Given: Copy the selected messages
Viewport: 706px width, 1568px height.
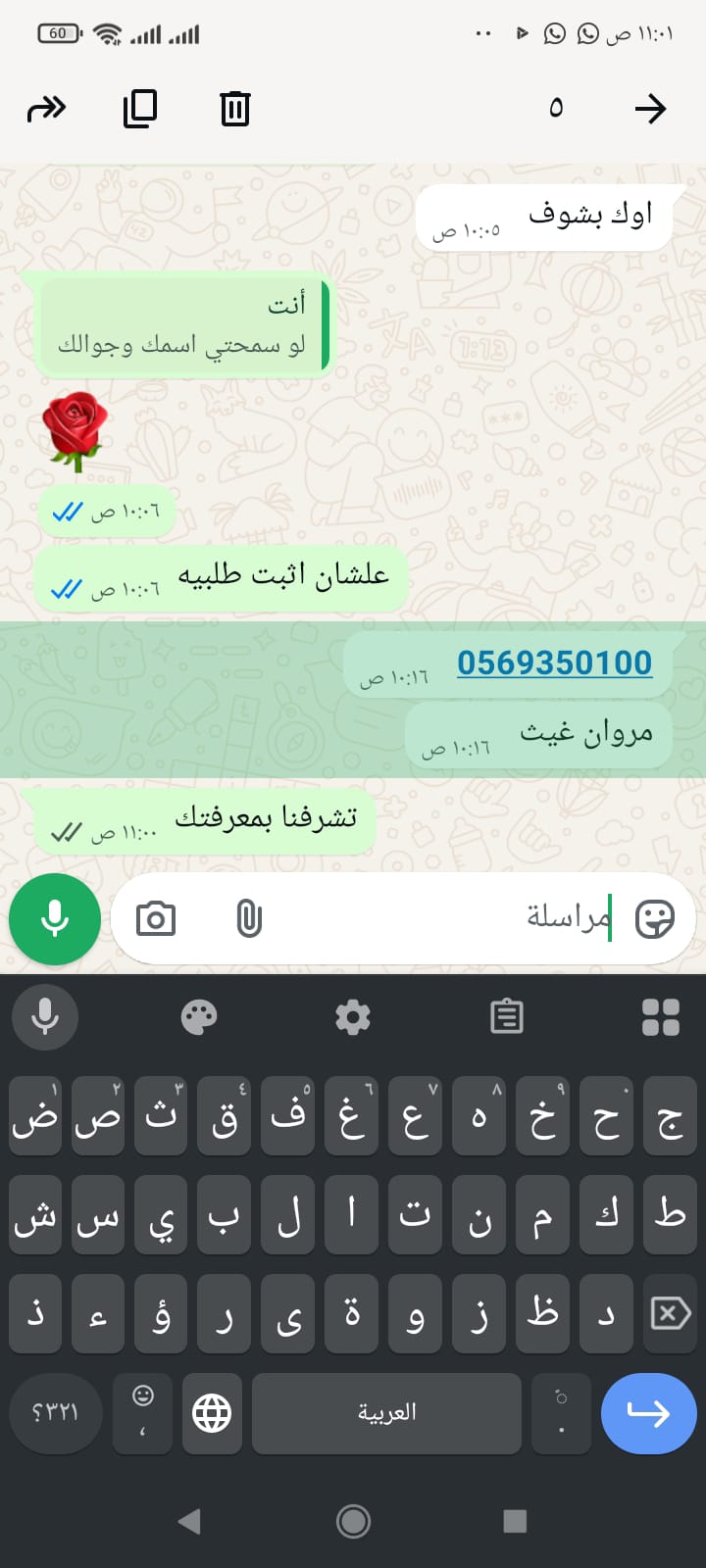Looking at the screenshot, I should click(140, 108).
